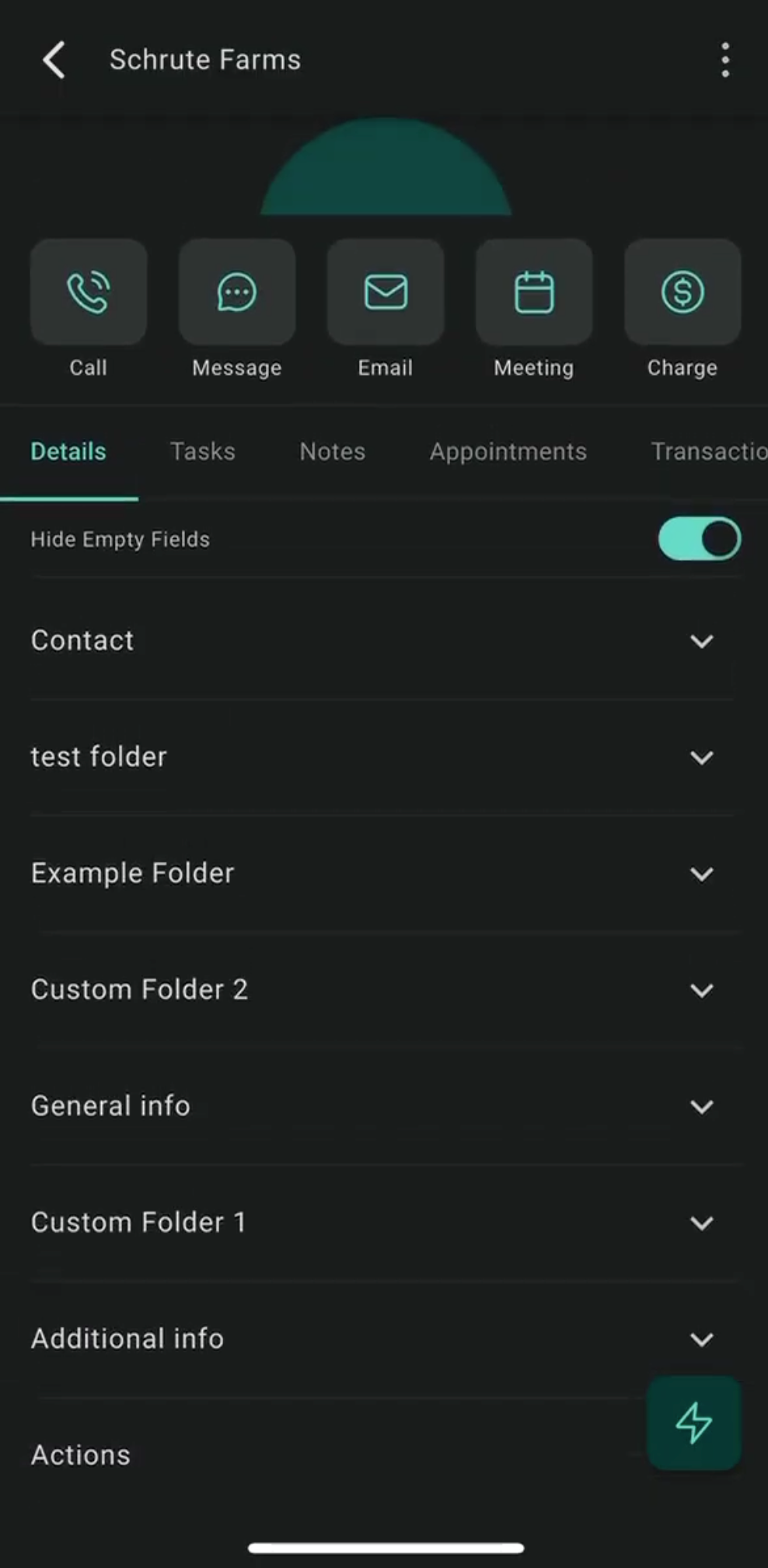Go back from Schrute Farms
Viewport: 768px width, 1568px height.
[54, 60]
